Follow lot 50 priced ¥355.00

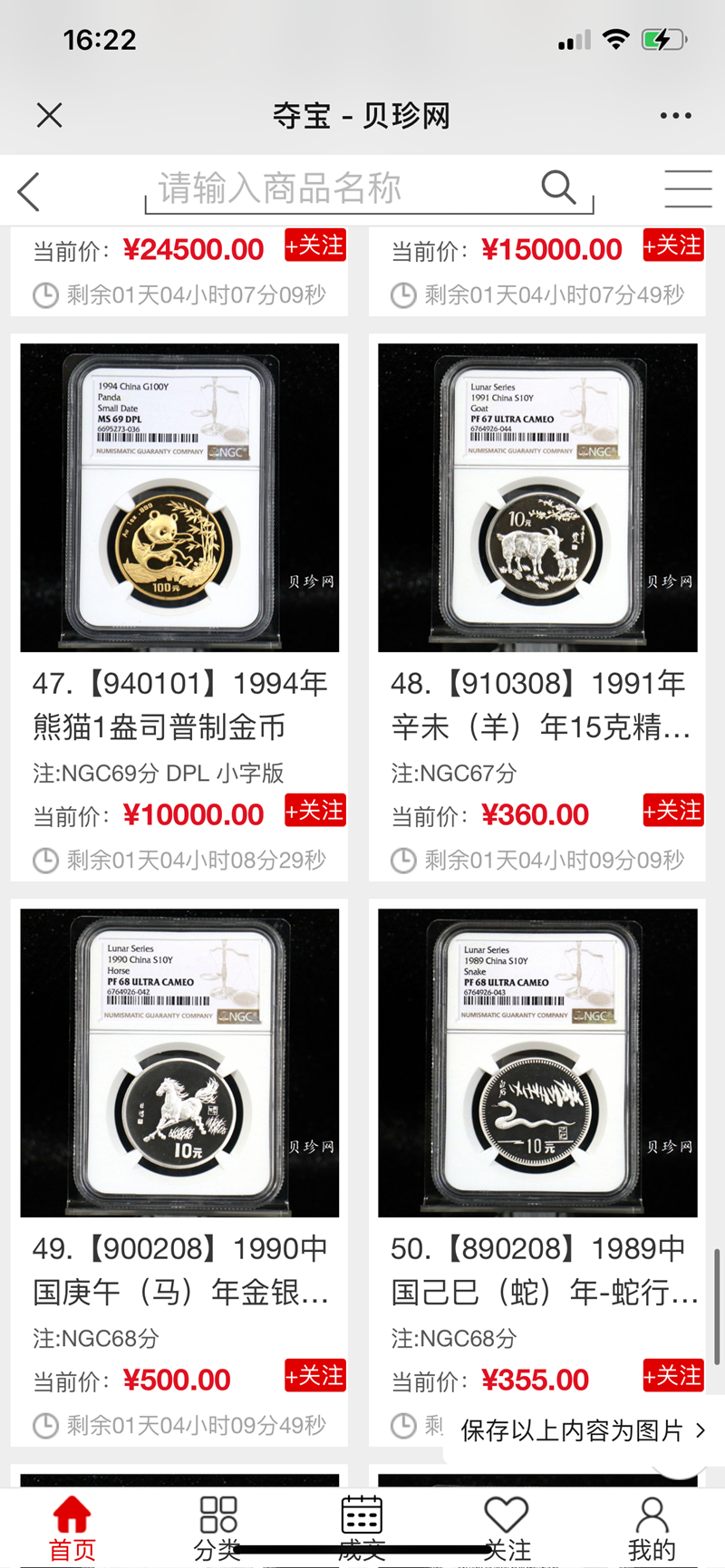[673, 1376]
